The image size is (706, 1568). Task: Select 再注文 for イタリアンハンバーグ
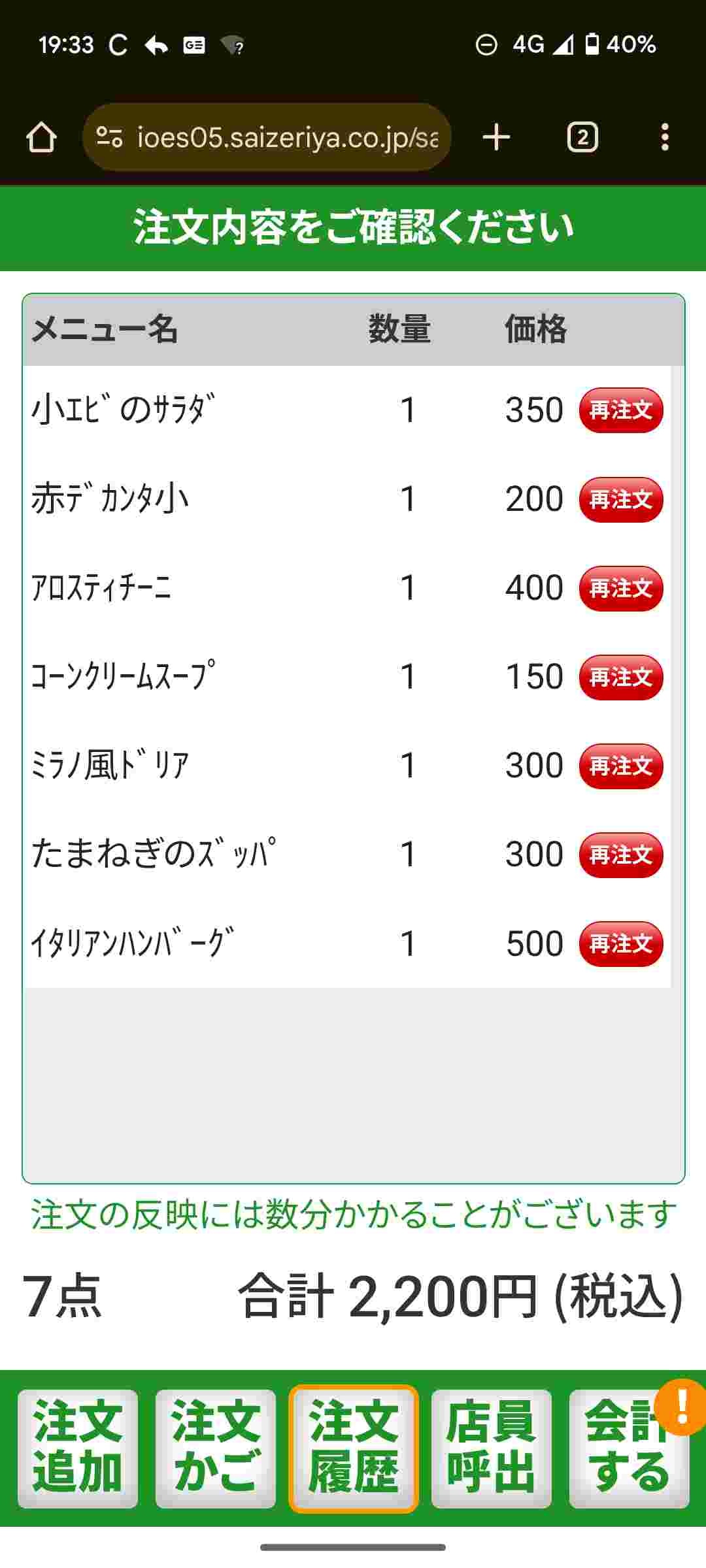click(620, 944)
